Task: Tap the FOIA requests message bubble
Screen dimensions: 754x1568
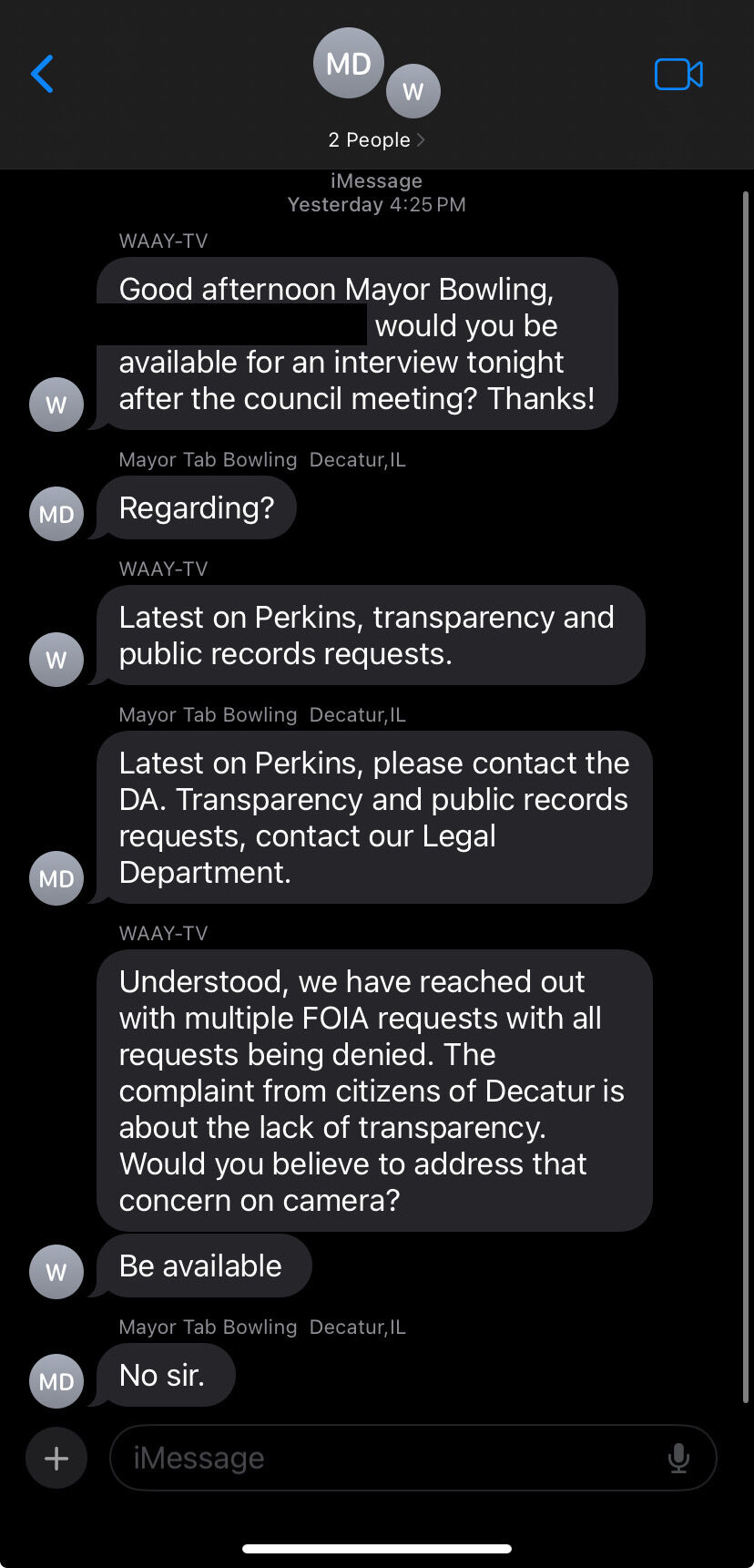Action: point(374,1091)
